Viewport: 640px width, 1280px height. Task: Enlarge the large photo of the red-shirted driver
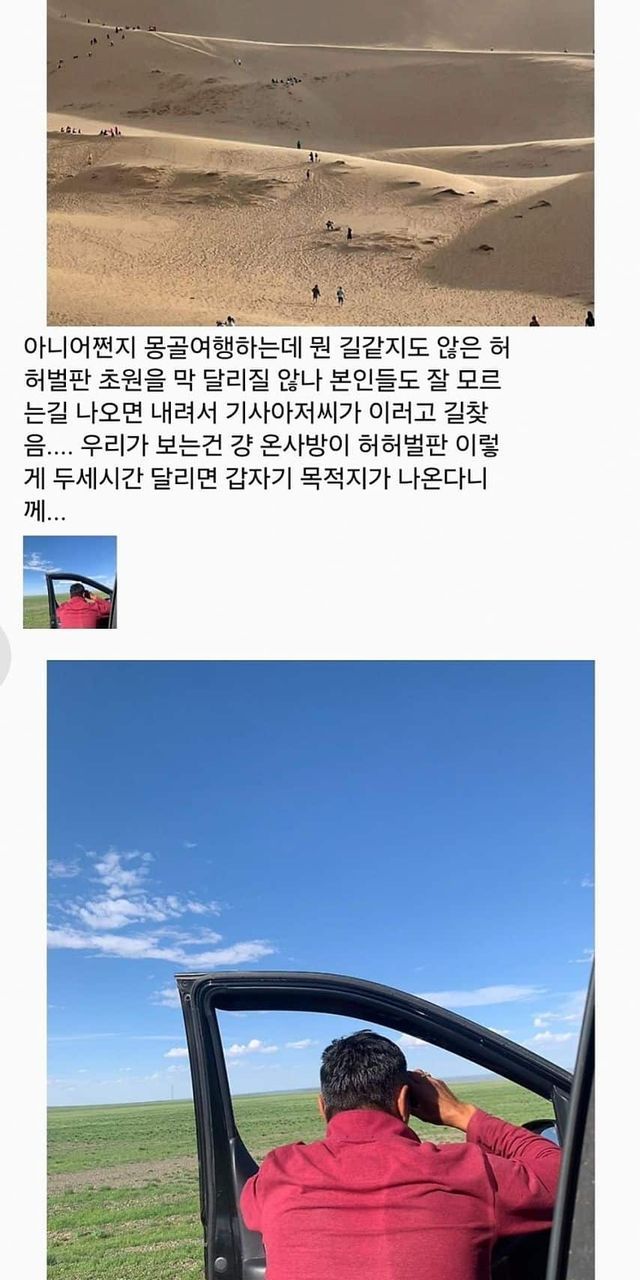point(320,970)
